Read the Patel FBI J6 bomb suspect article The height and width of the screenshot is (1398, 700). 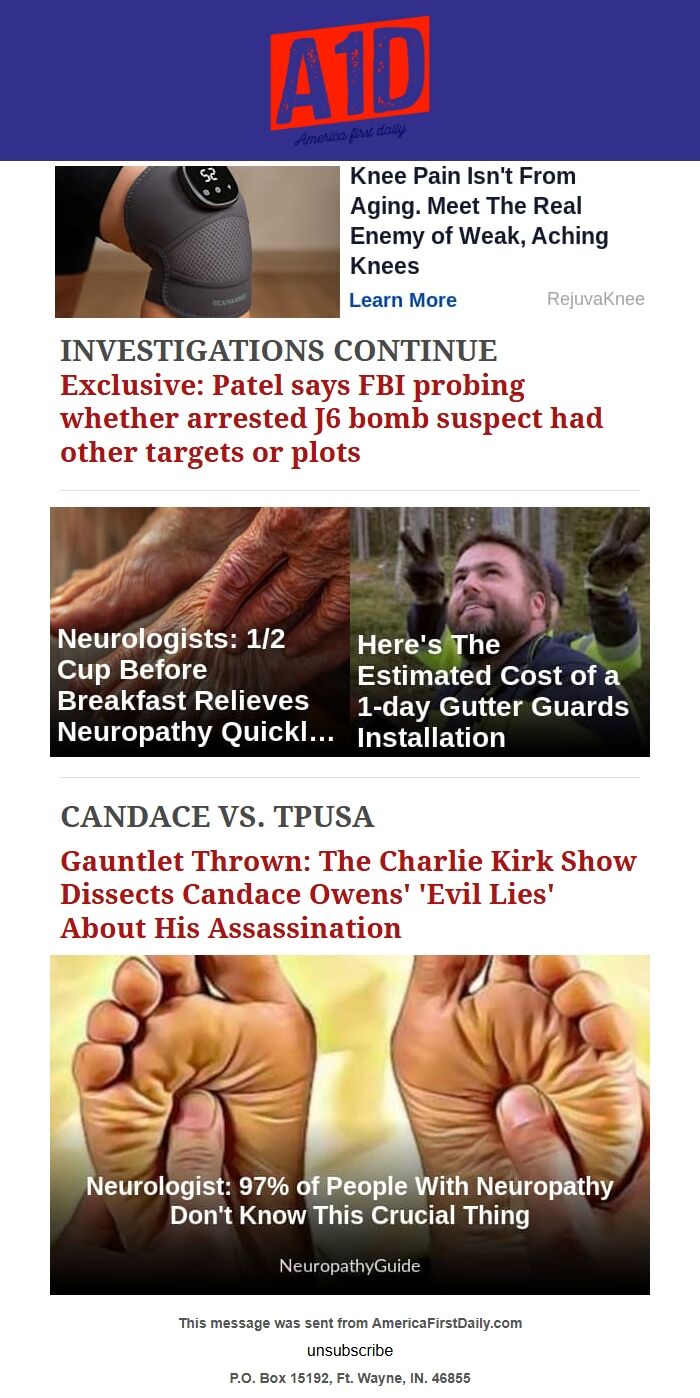coord(331,419)
